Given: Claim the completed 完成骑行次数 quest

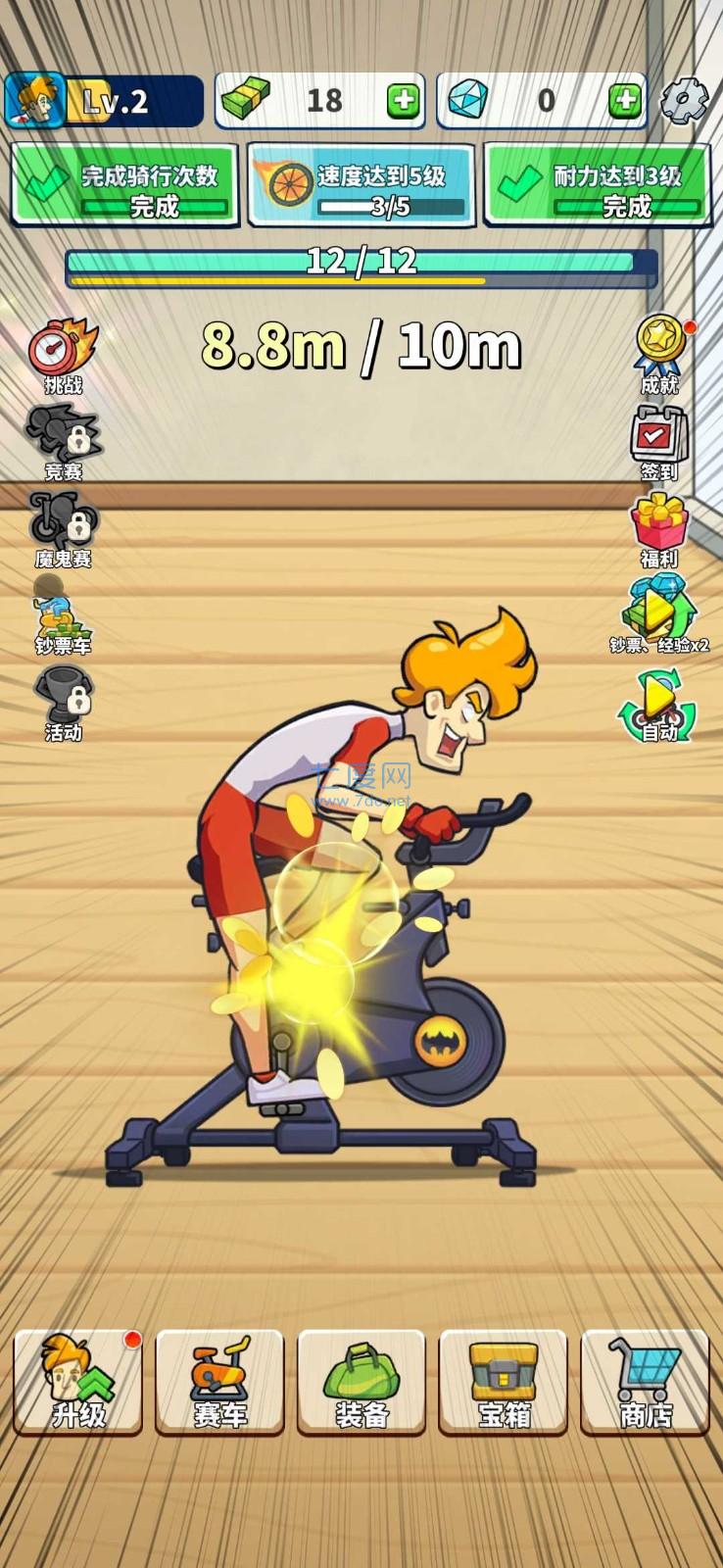Looking at the screenshot, I should pyautogui.click(x=124, y=186).
